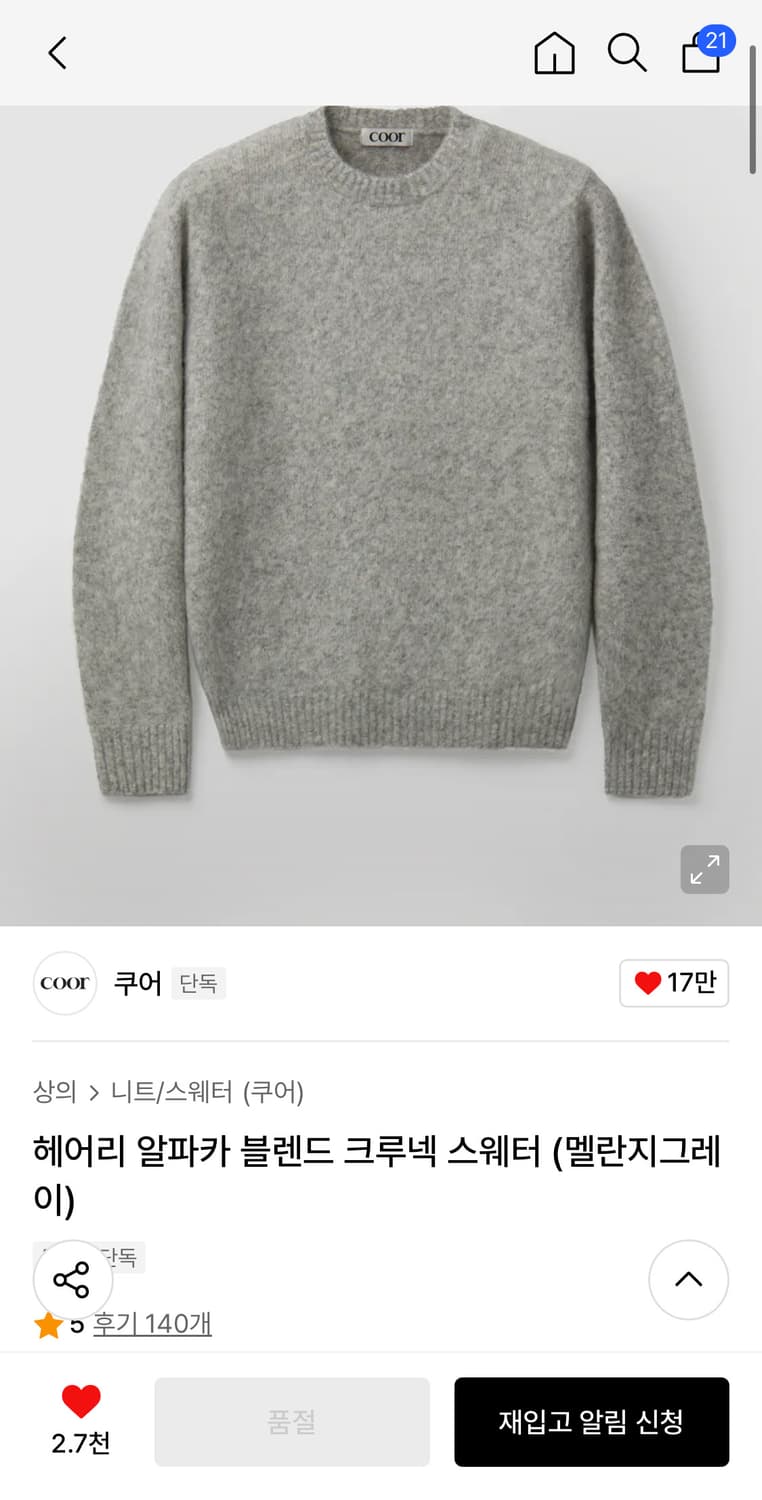Open search with the magnifier icon
This screenshot has width=762, height=1500.
click(x=626, y=55)
